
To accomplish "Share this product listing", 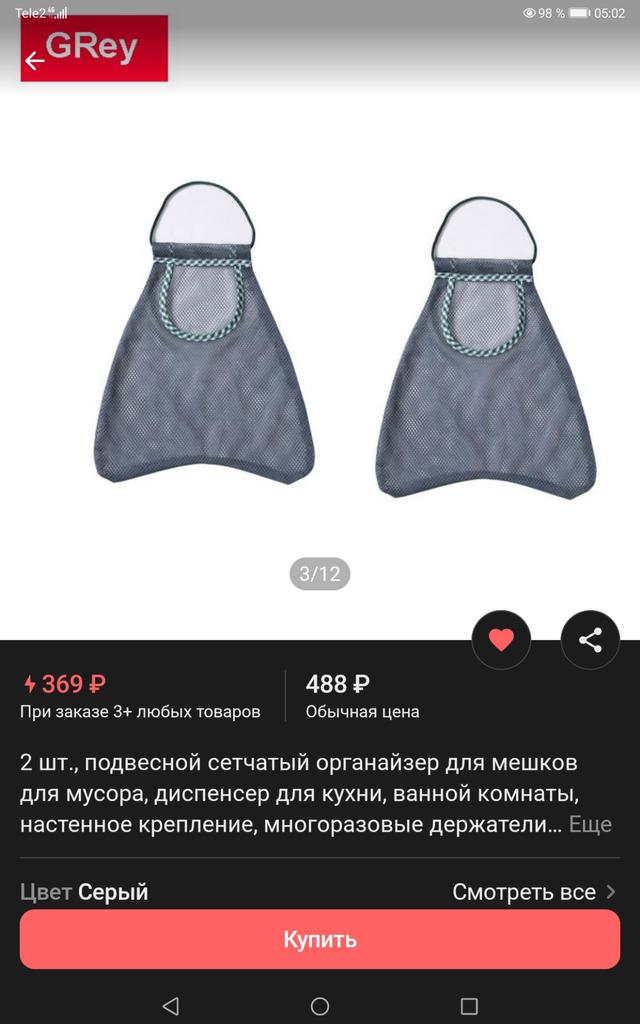I will pyautogui.click(x=590, y=640).
